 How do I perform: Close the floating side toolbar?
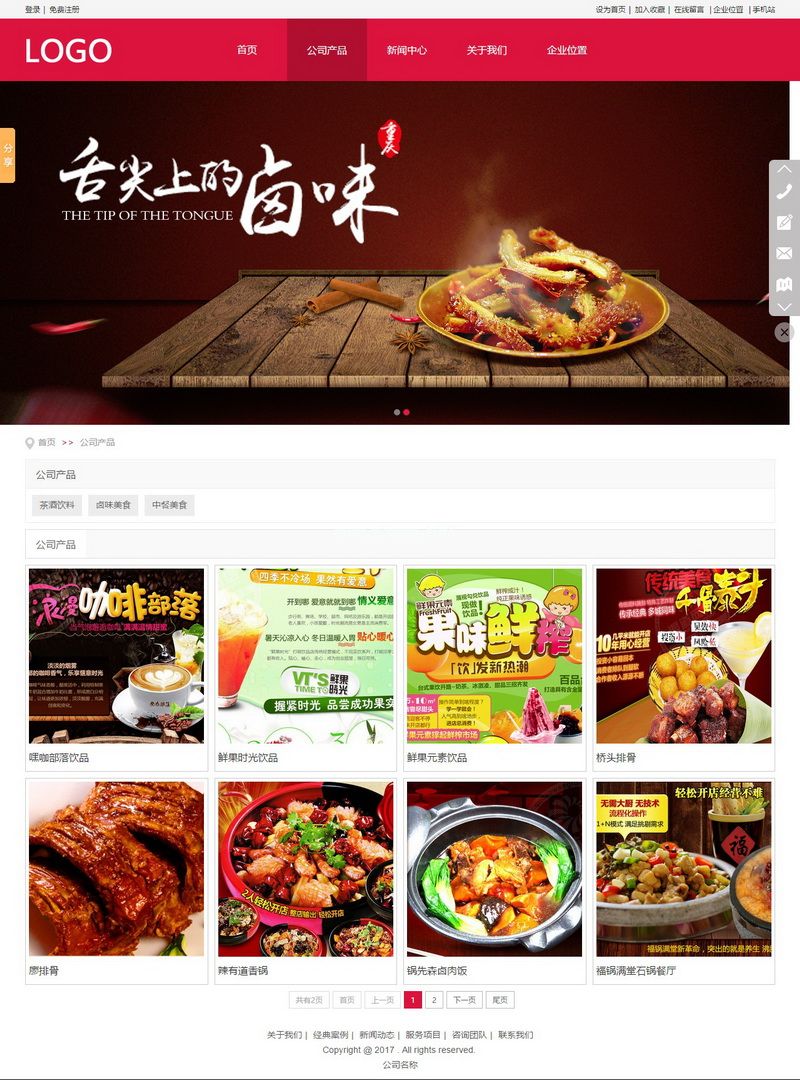pyautogui.click(x=784, y=332)
